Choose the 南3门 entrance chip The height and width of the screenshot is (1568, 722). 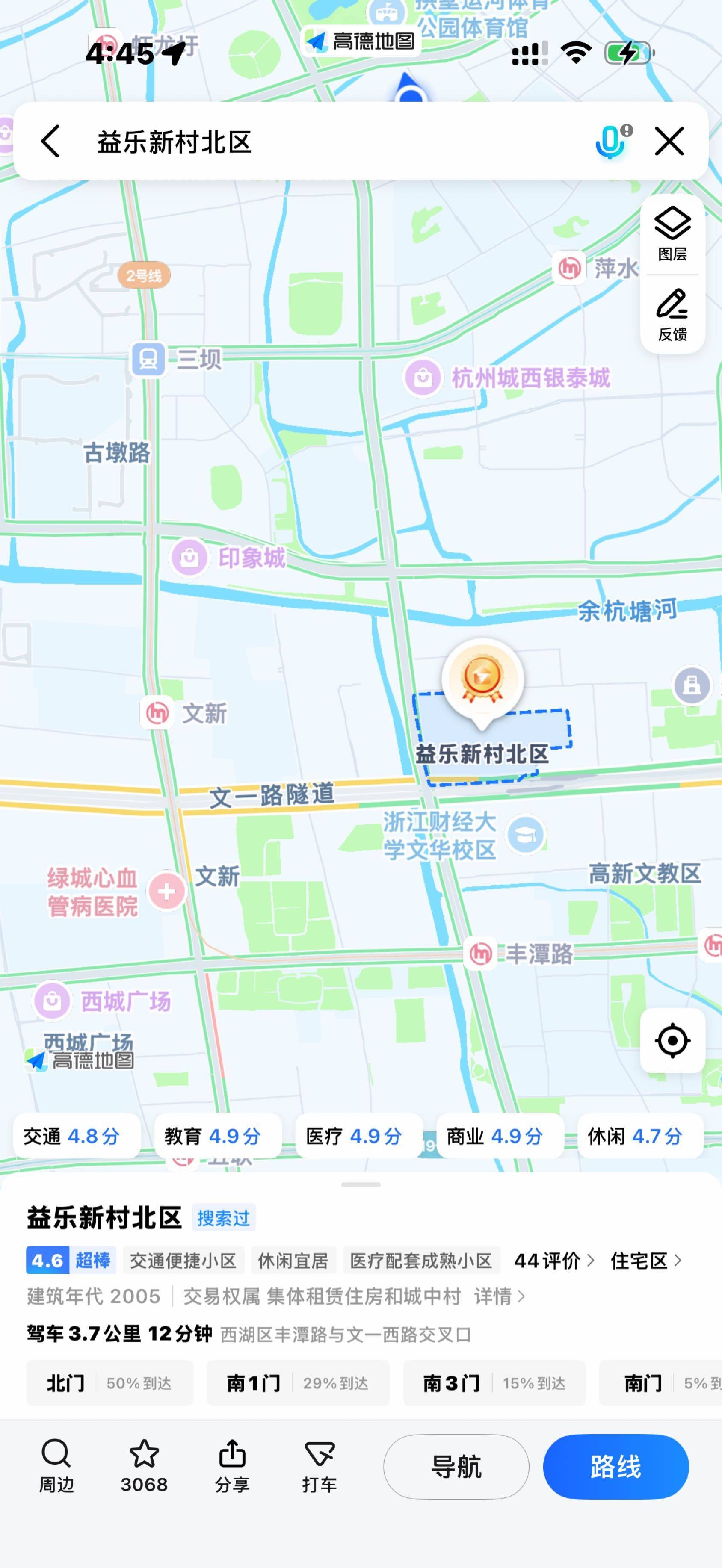coord(494,1383)
